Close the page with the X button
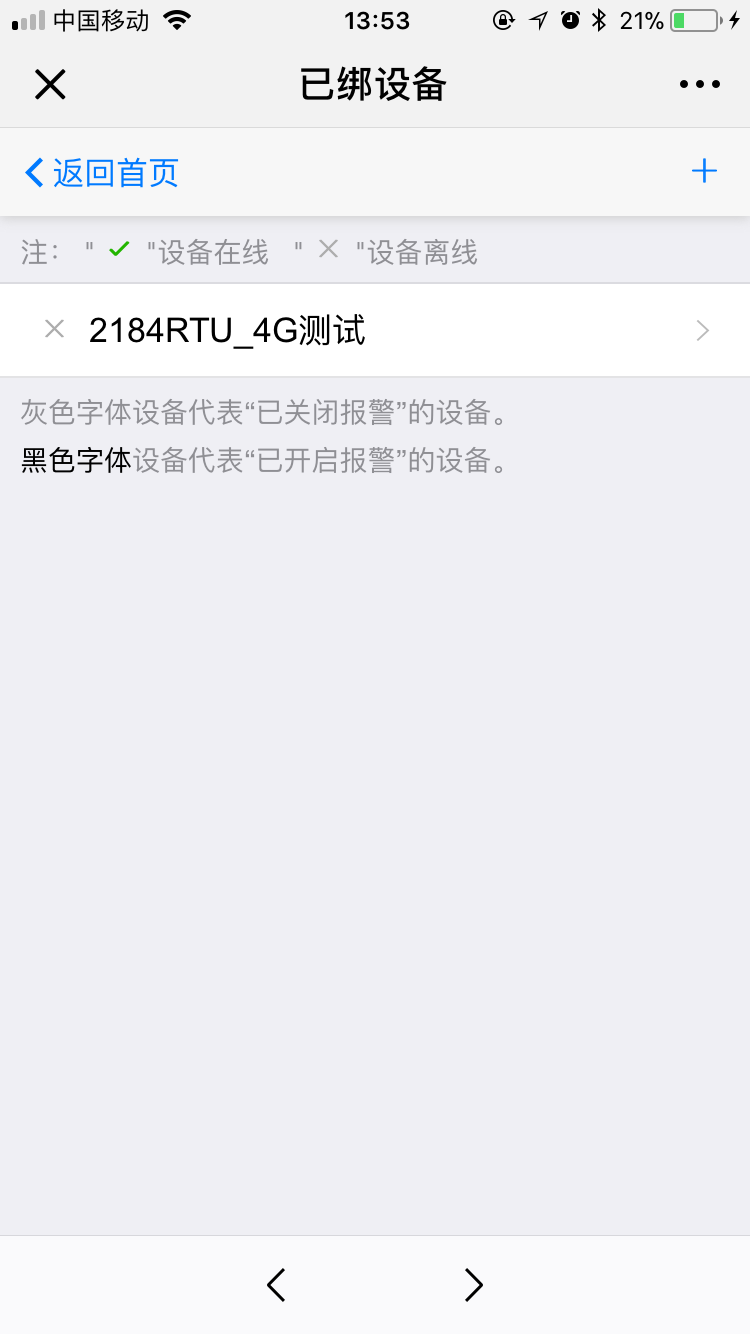This screenshot has width=750, height=1334. pyautogui.click(x=50, y=85)
